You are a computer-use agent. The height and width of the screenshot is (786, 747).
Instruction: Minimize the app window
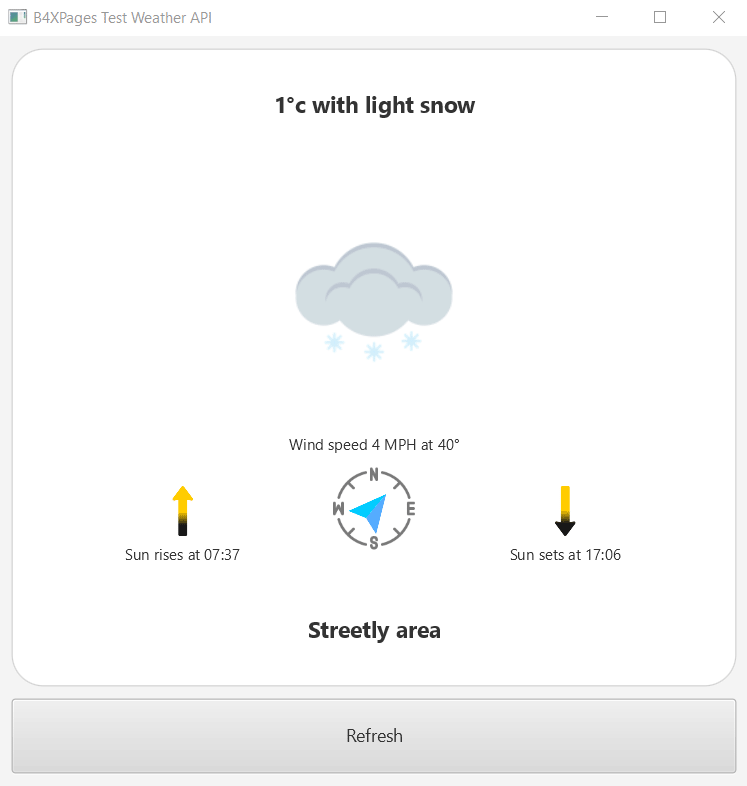602,17
